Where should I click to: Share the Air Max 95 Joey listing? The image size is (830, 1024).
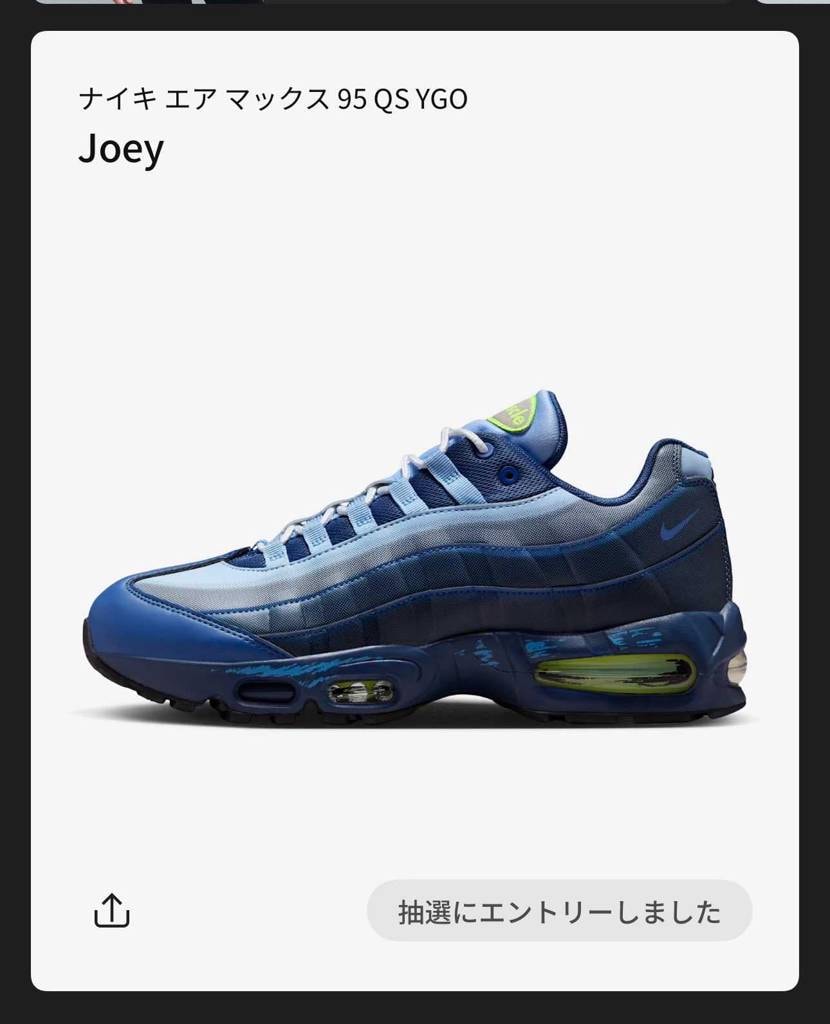[112, 911]
